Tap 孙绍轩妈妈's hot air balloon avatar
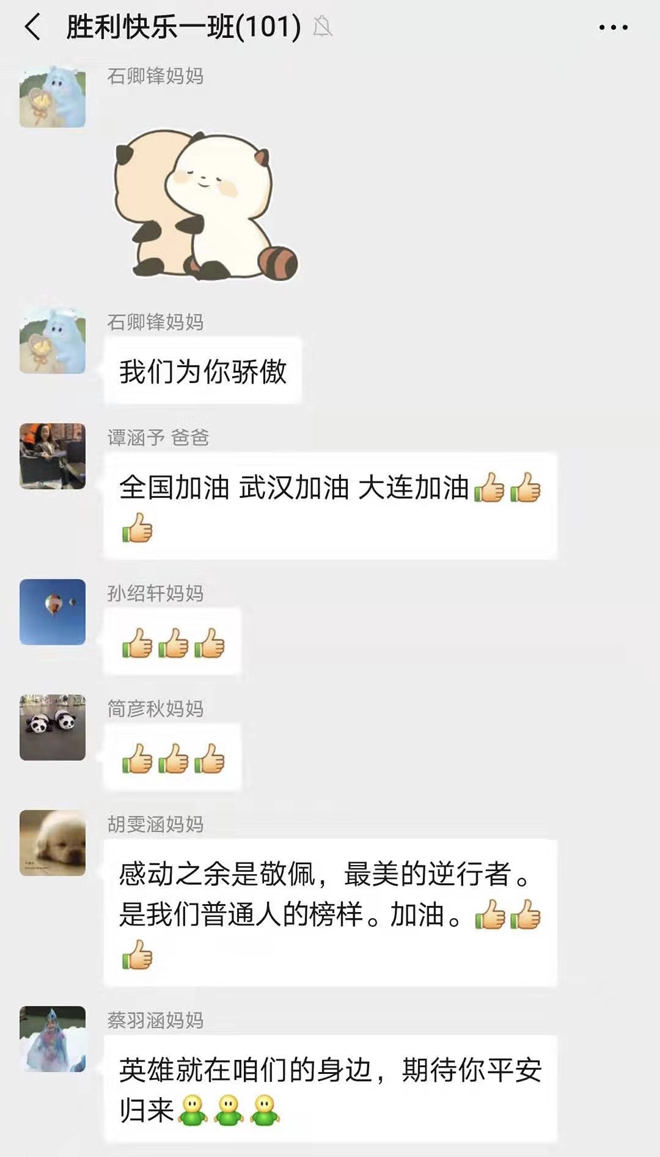The width and height of the screenshot is (660, 1157). pos(52,611)
